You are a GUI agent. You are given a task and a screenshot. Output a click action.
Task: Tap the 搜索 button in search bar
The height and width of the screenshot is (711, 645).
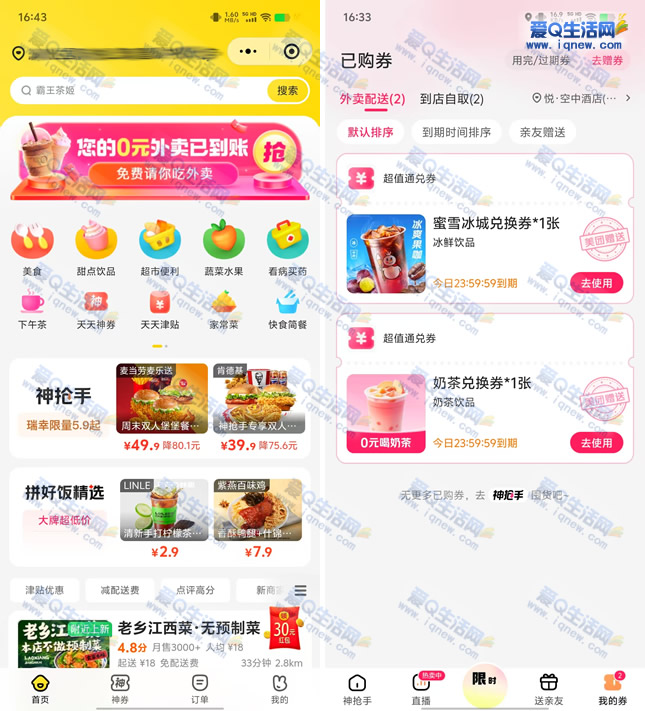(287, 91)
